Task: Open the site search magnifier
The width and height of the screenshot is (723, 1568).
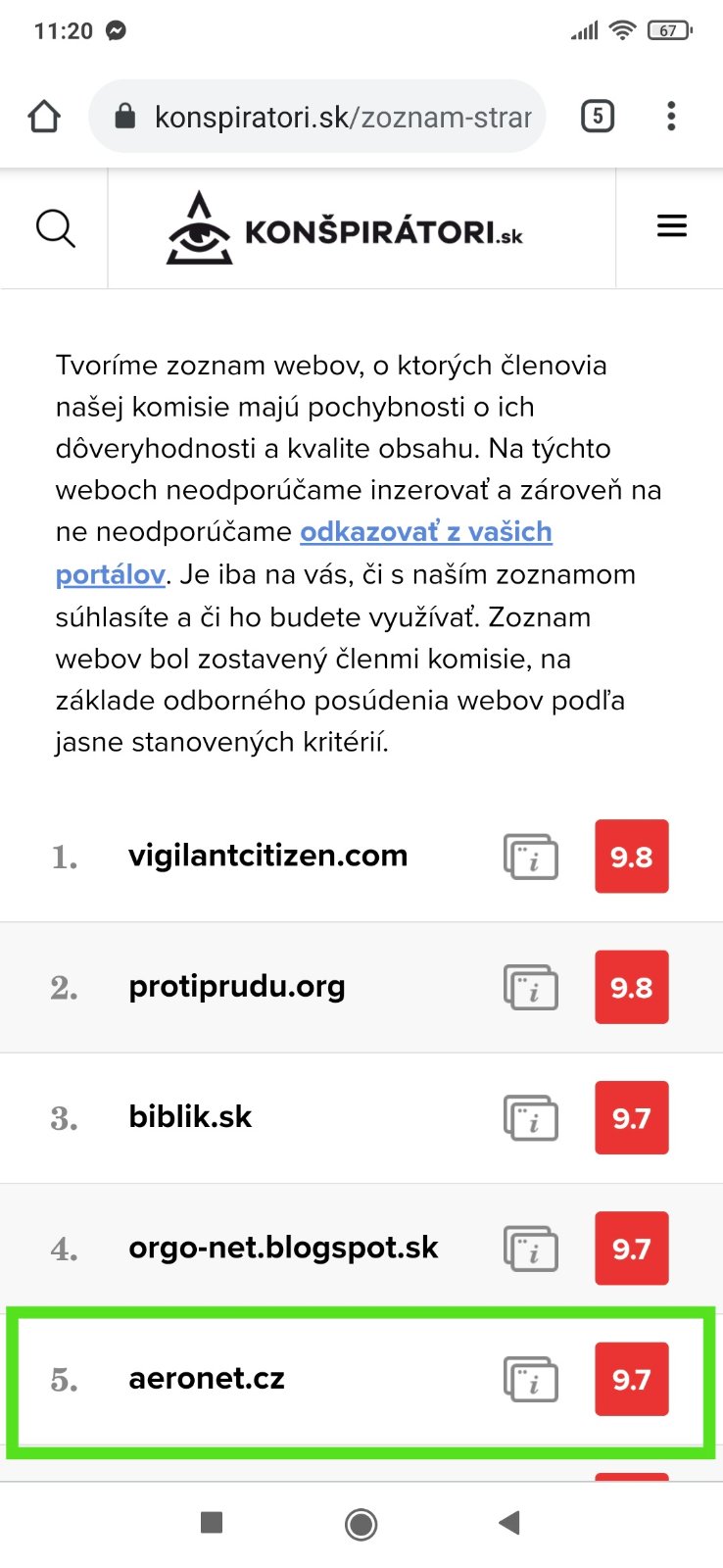Action: [55, 229]
